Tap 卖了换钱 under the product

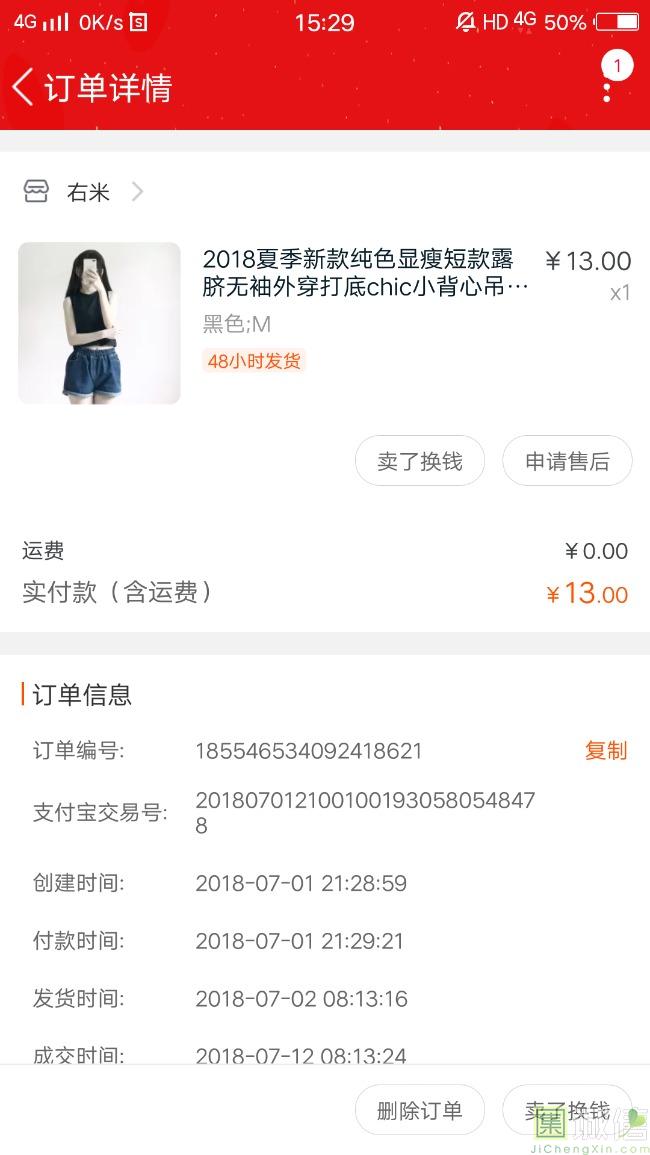point(420,461)
